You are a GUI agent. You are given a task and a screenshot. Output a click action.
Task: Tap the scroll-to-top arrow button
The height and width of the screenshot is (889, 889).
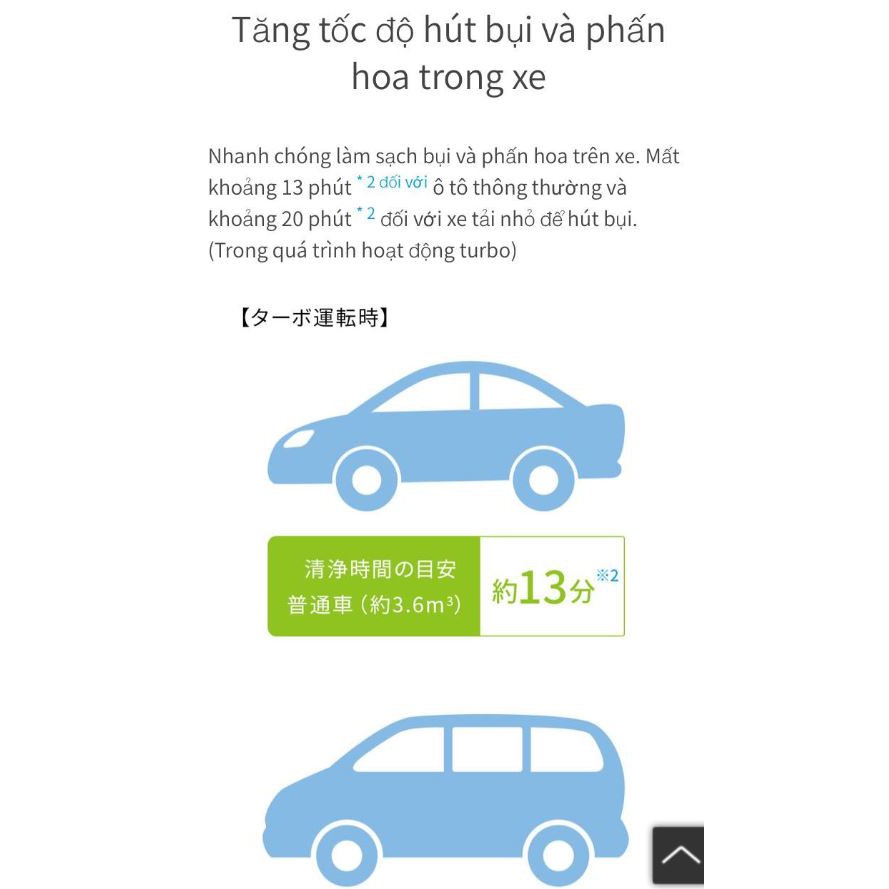[678, 855]
